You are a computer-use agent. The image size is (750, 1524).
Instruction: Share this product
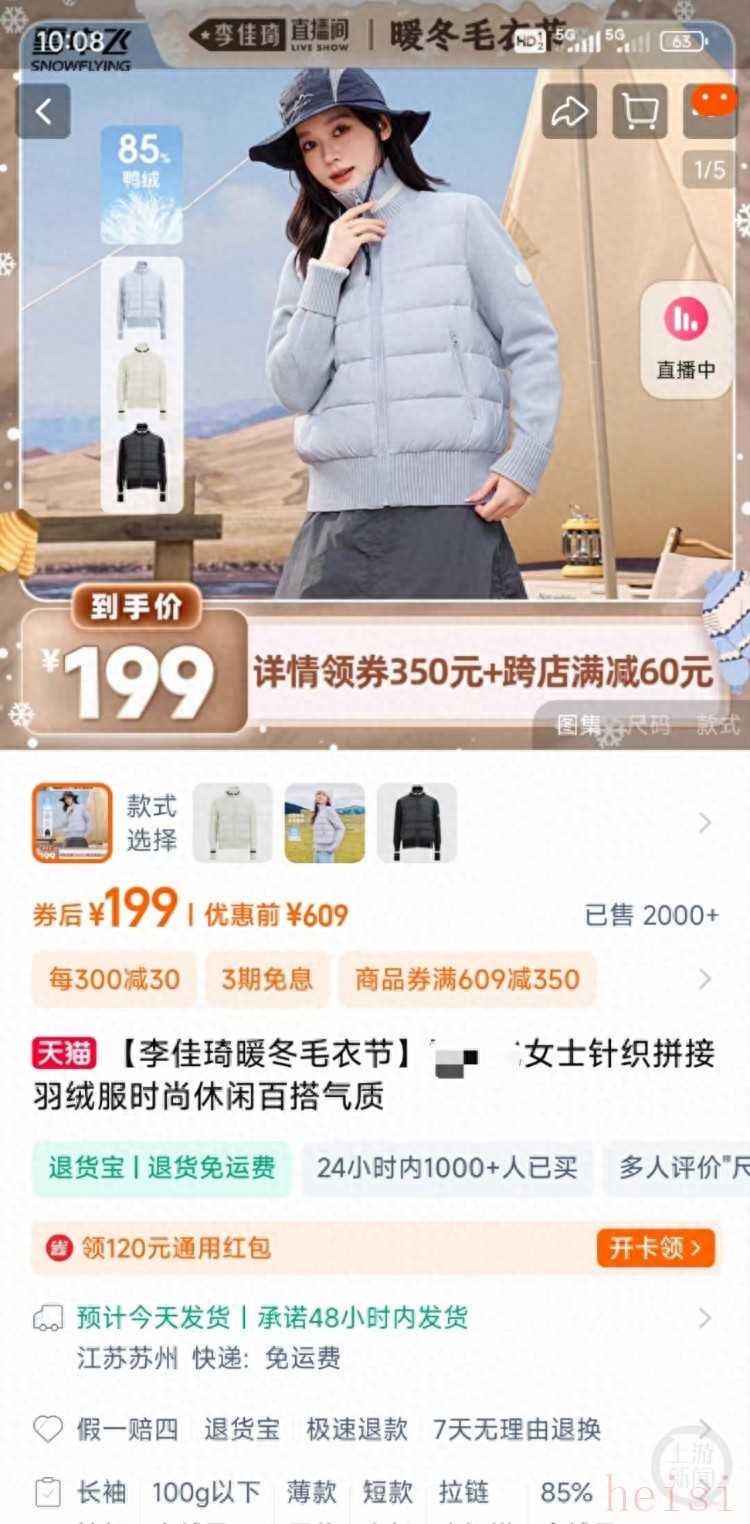click(x=569, y=111)
